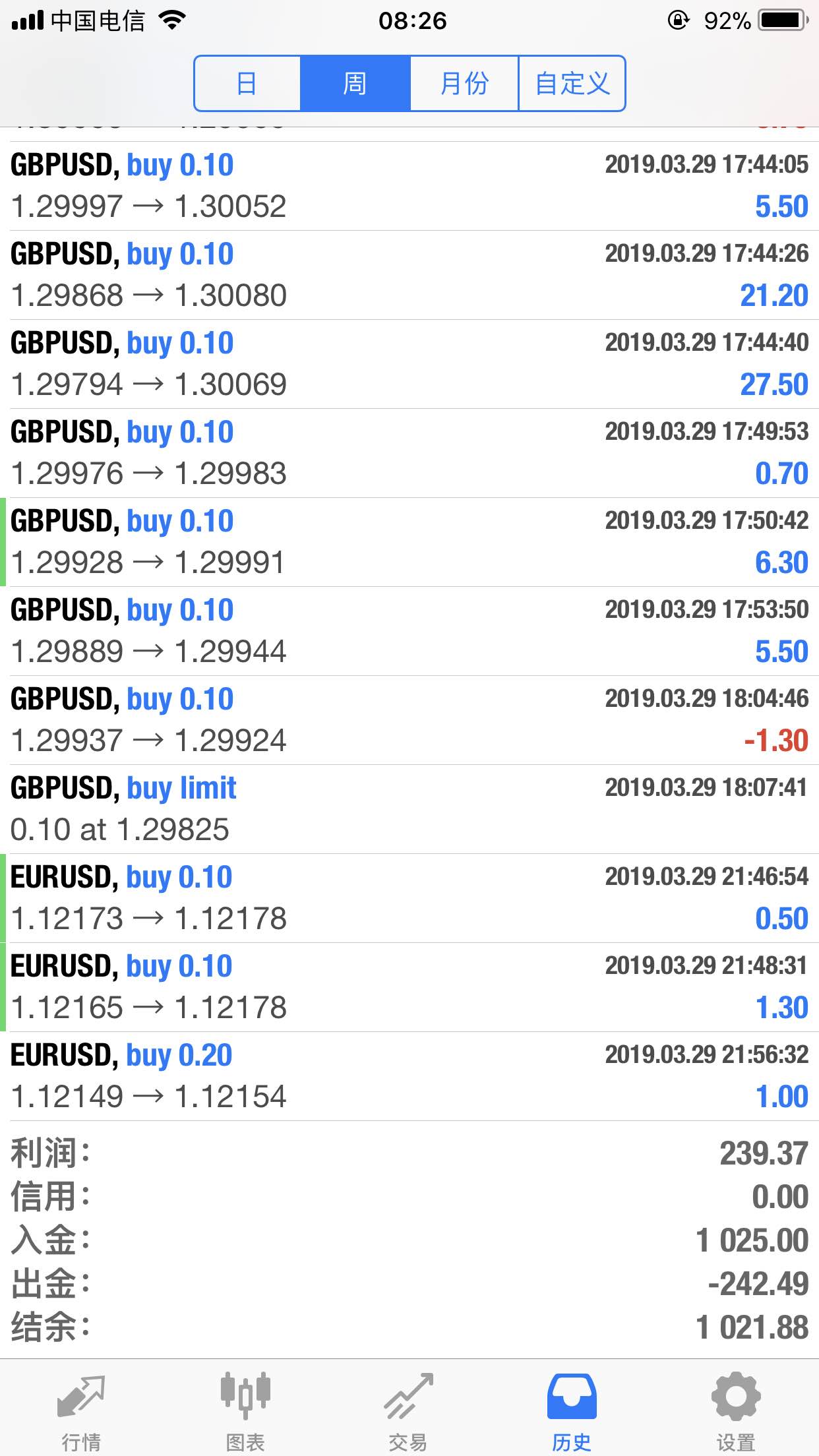This screenshot has width=819, height=1456.
Task: Switch to the 日 period filter
Action: point(247,84)
